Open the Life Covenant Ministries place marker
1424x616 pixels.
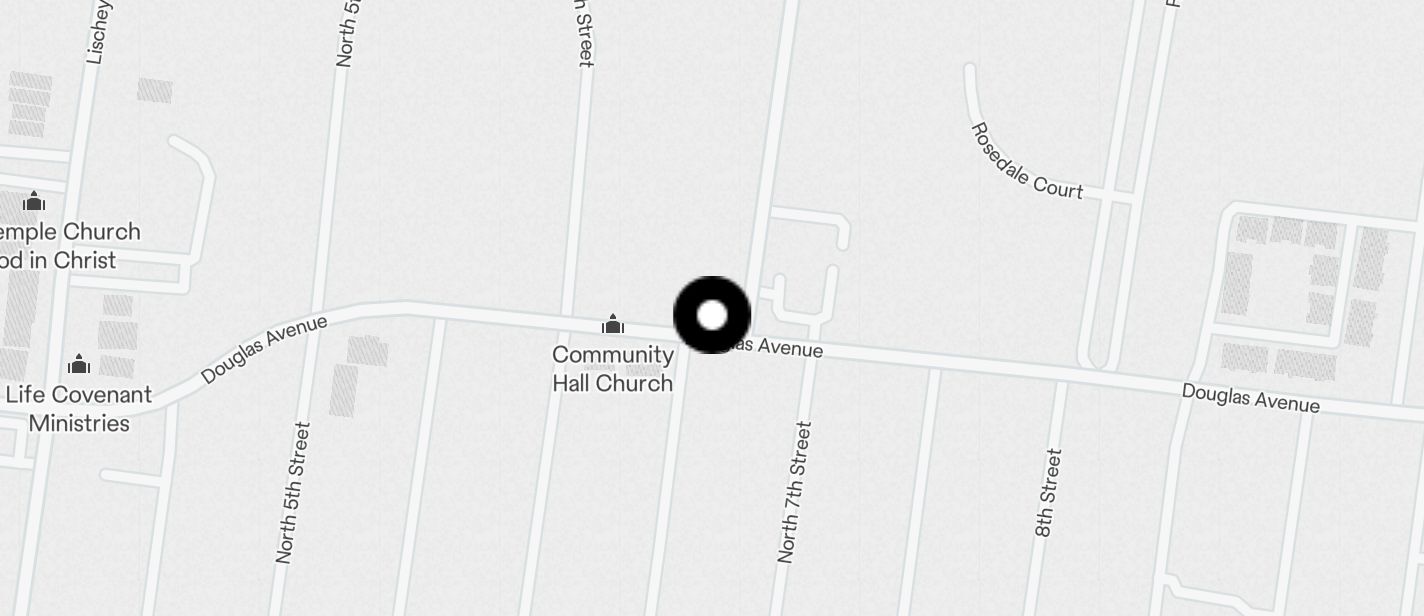click(79, 364)
